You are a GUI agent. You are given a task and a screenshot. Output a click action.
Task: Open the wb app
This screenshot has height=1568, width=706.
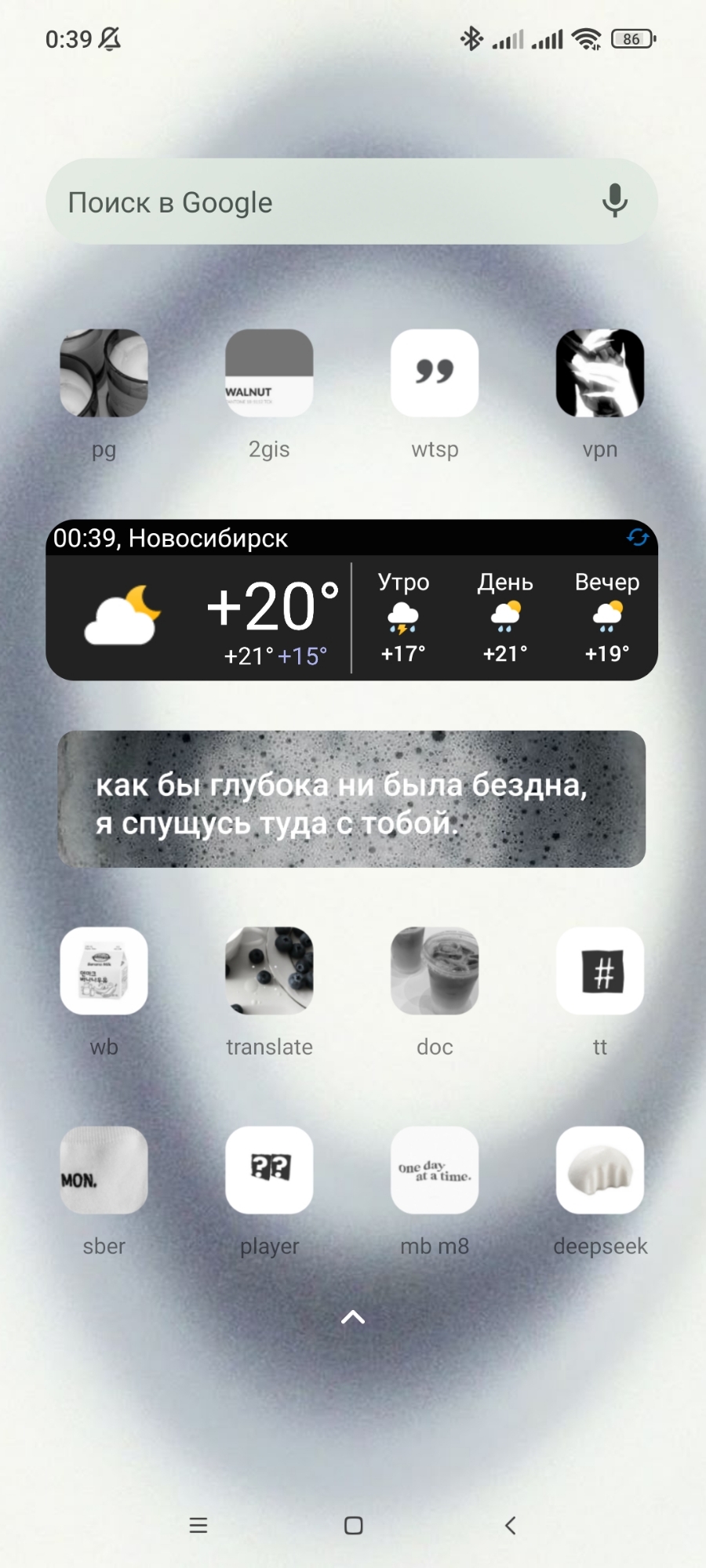click(x=104, y=971)
